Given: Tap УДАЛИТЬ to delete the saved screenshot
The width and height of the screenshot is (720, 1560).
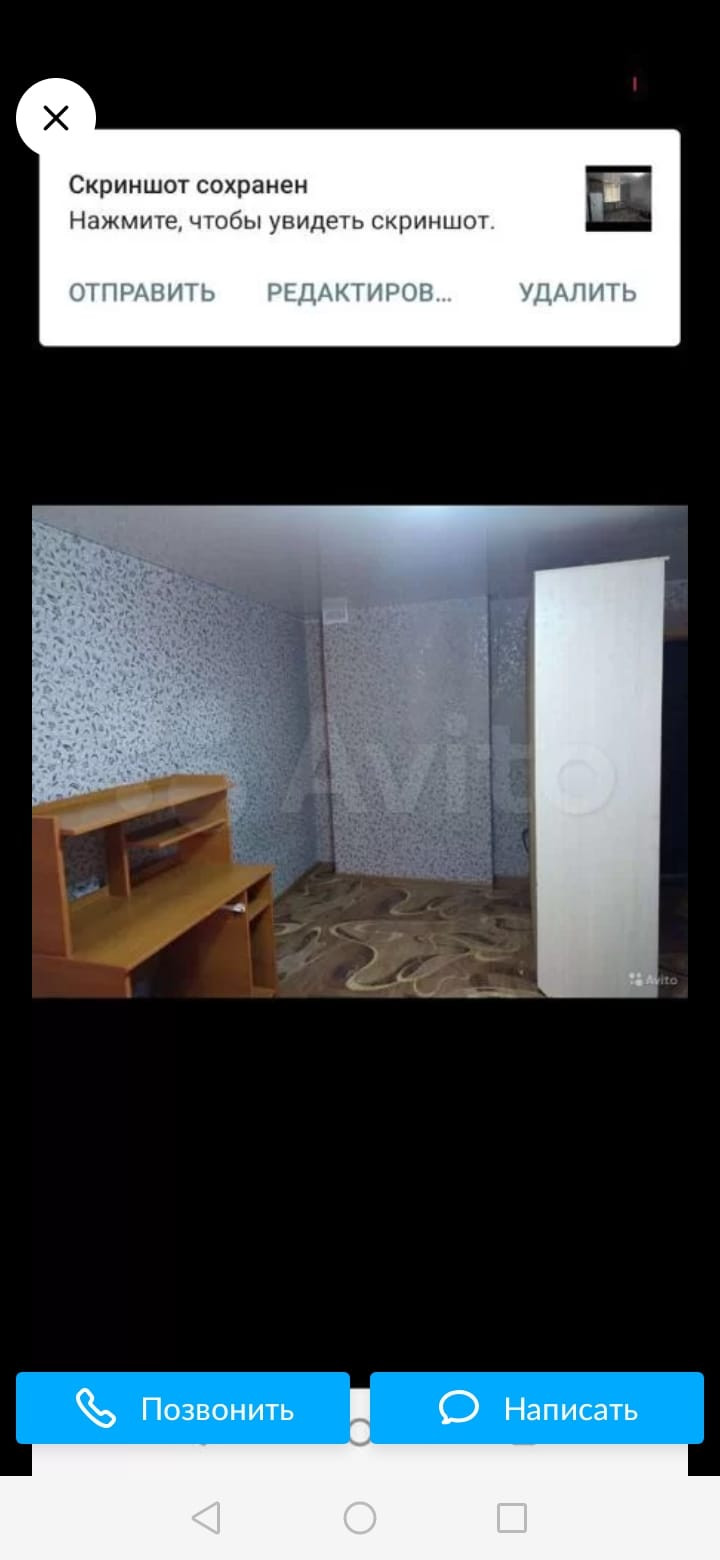Looking at the screenshot, I should (577, 292).
